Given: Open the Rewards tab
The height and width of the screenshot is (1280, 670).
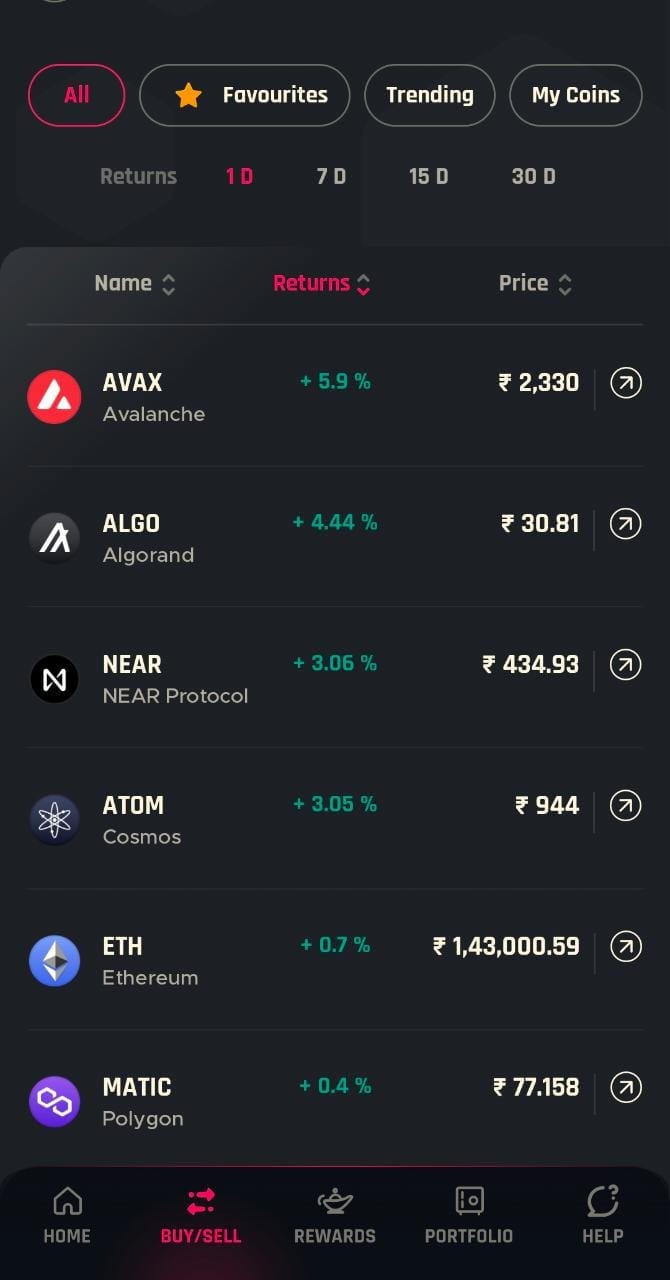Looking at the screenshot, I should coord(335,1215).
